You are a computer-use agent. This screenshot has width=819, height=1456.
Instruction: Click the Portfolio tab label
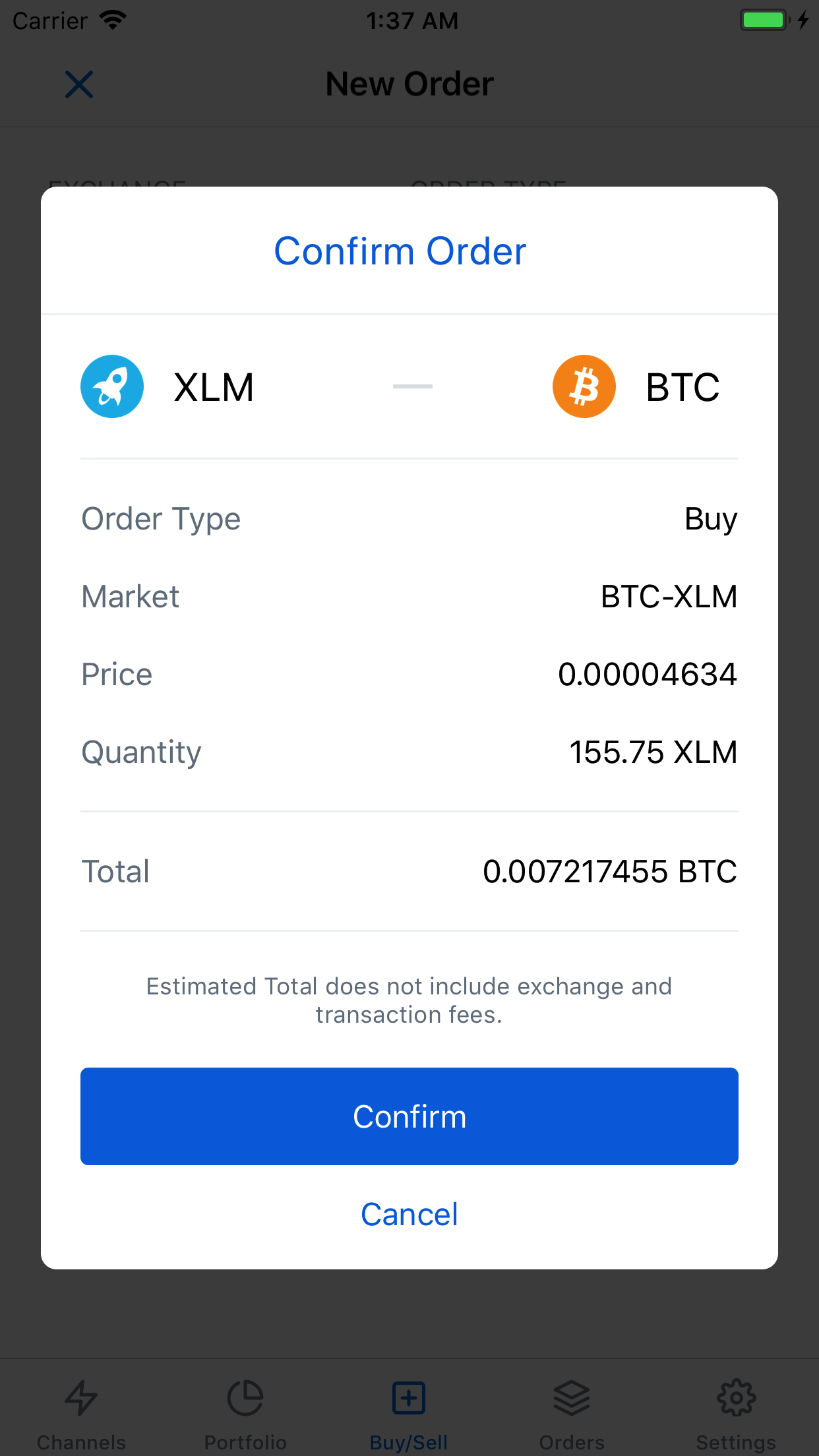point(245,1441)
